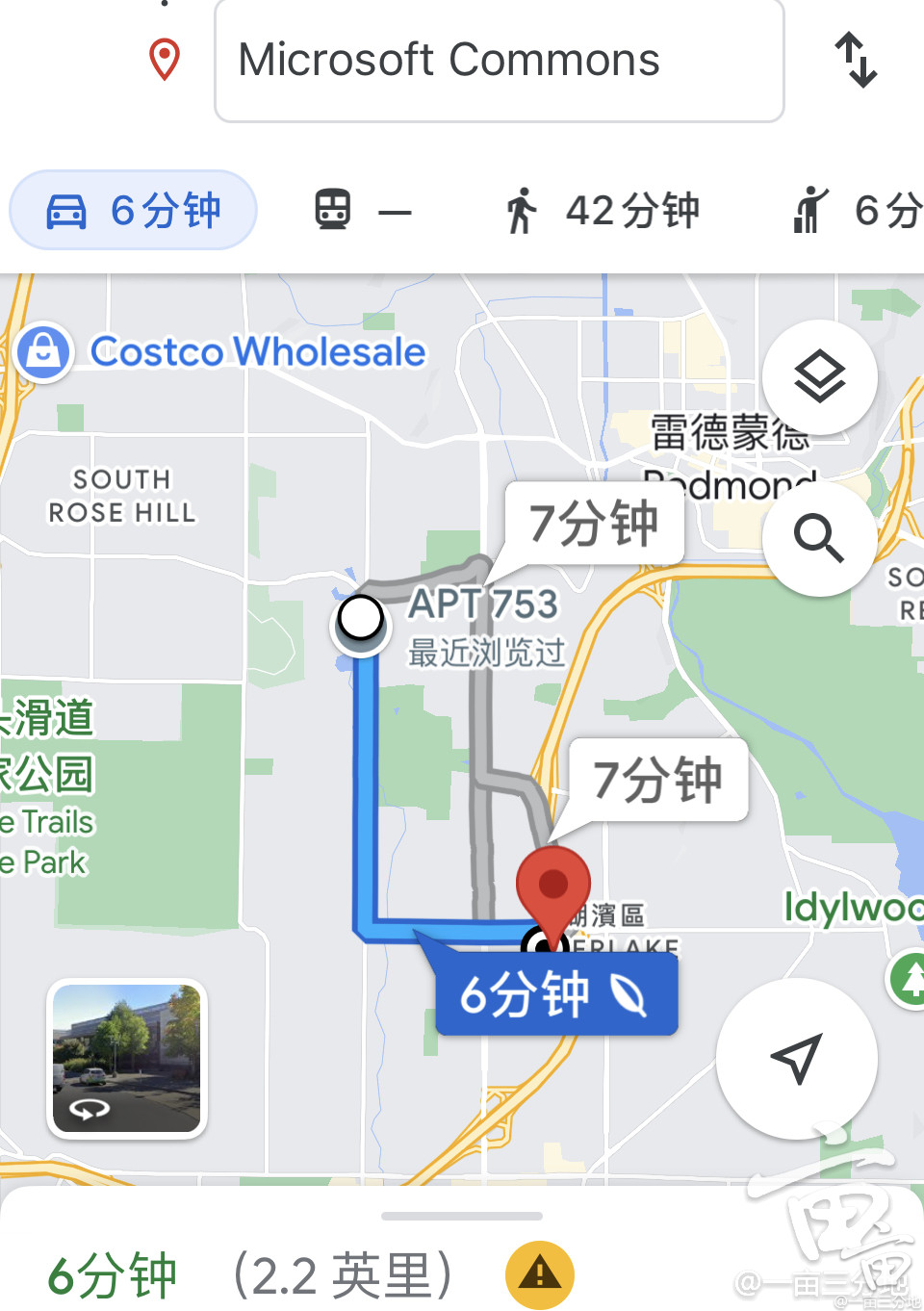Select the lower alternate 7分钟 route

657,780
